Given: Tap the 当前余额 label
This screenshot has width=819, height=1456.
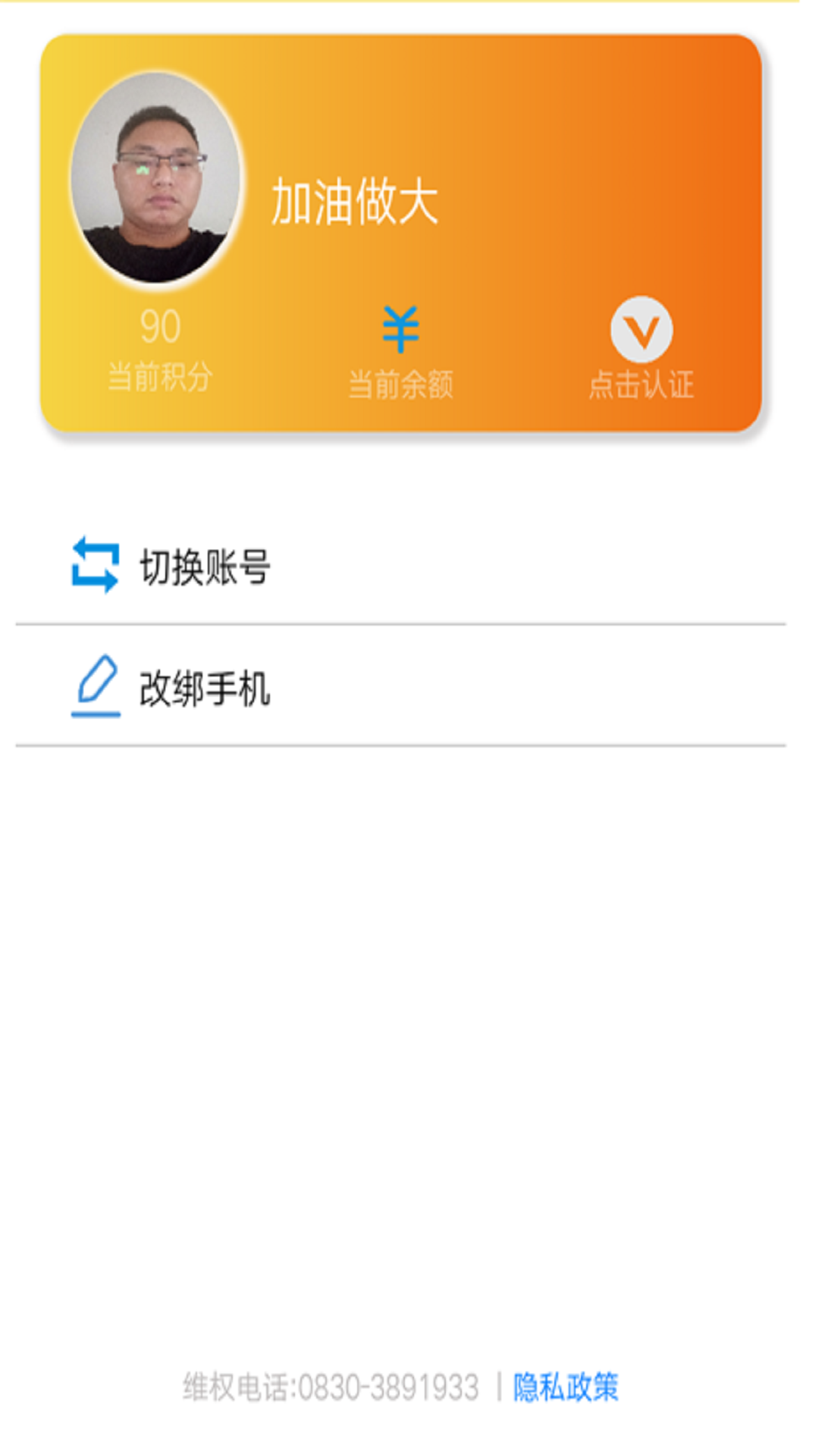Looking at the screenshot, I should 402,381.
